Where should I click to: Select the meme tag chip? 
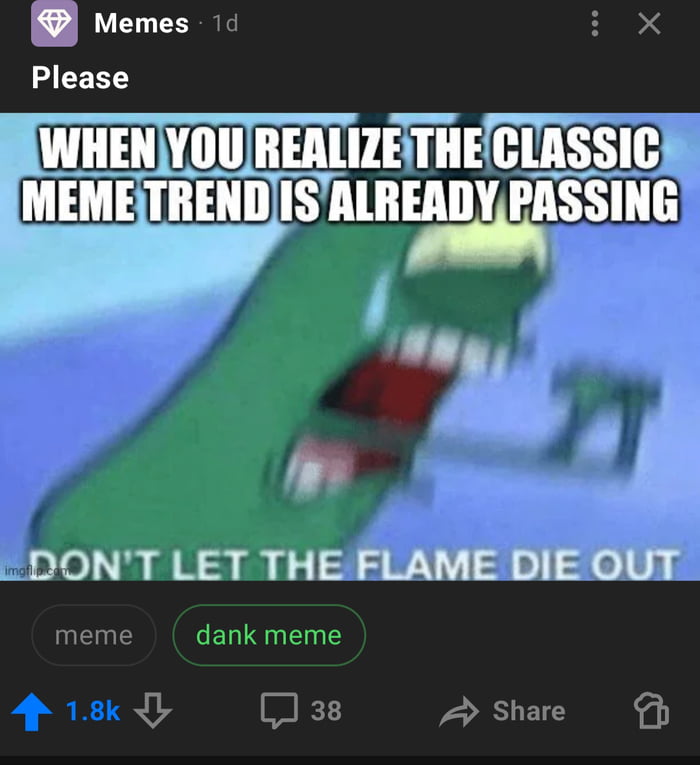[93, 635]
